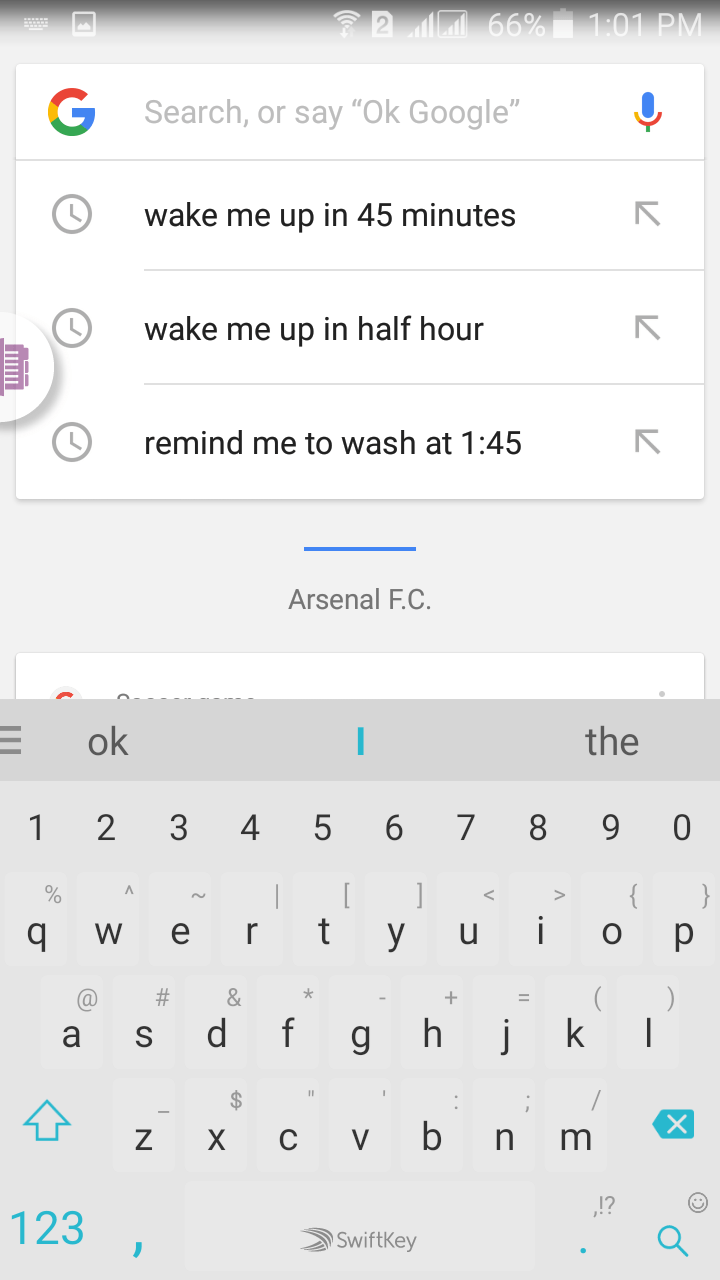Tap arrow to insert "wake me up in 45 minutes"
Image resolution: width=720 pixels, height=1280 pixels.
pyautogui.click(x=648, y=214)
